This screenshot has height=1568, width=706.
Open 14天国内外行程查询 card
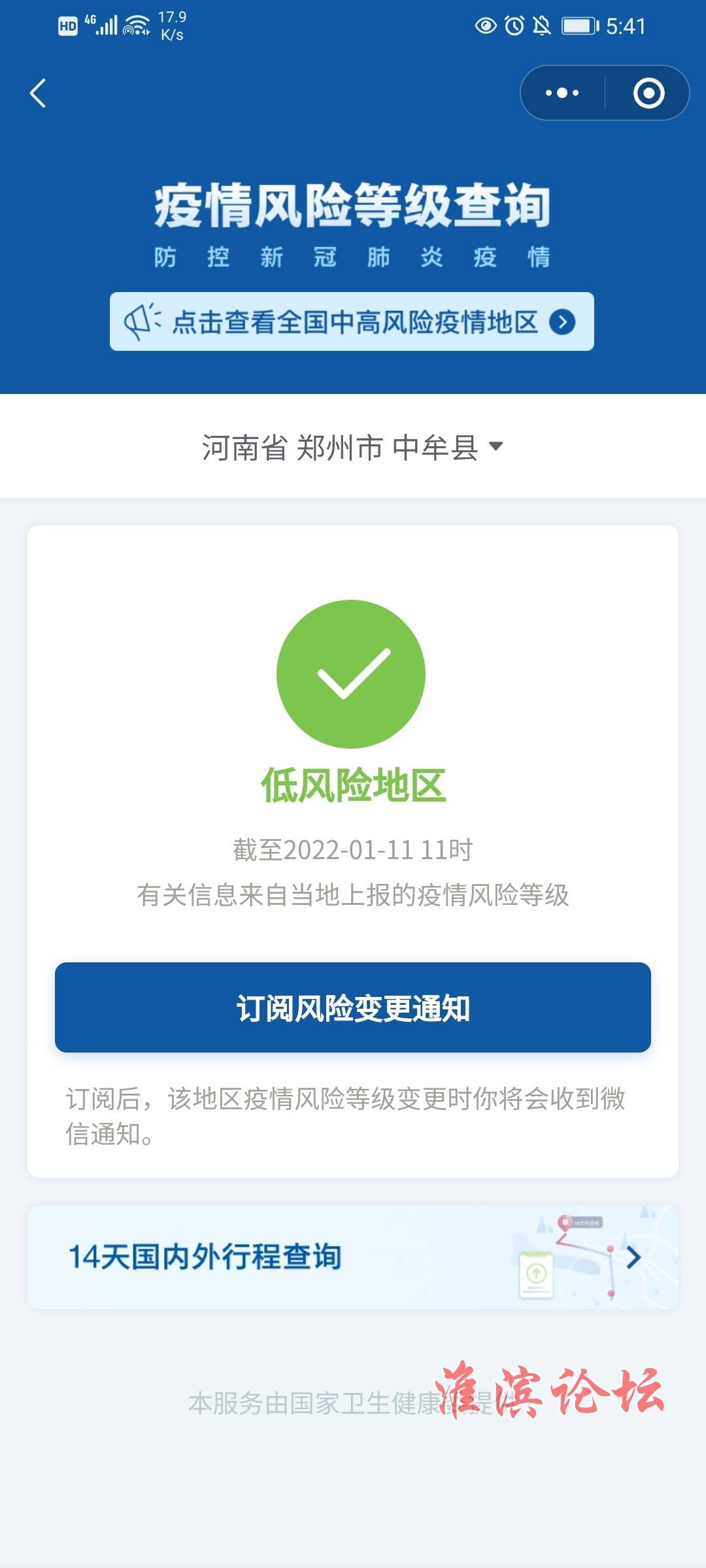pos(353,1256)
